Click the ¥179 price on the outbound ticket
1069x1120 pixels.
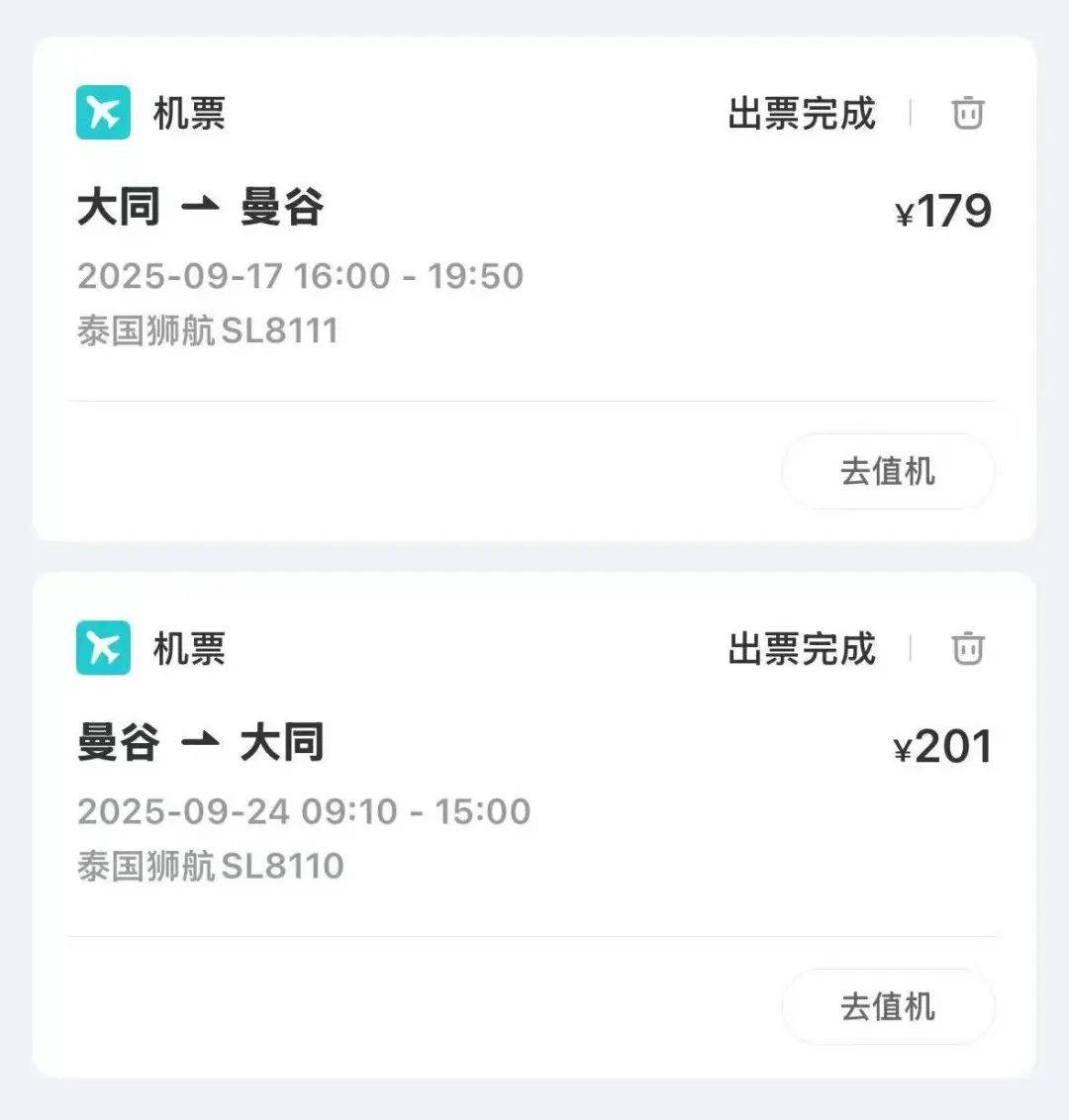point(940,209)
